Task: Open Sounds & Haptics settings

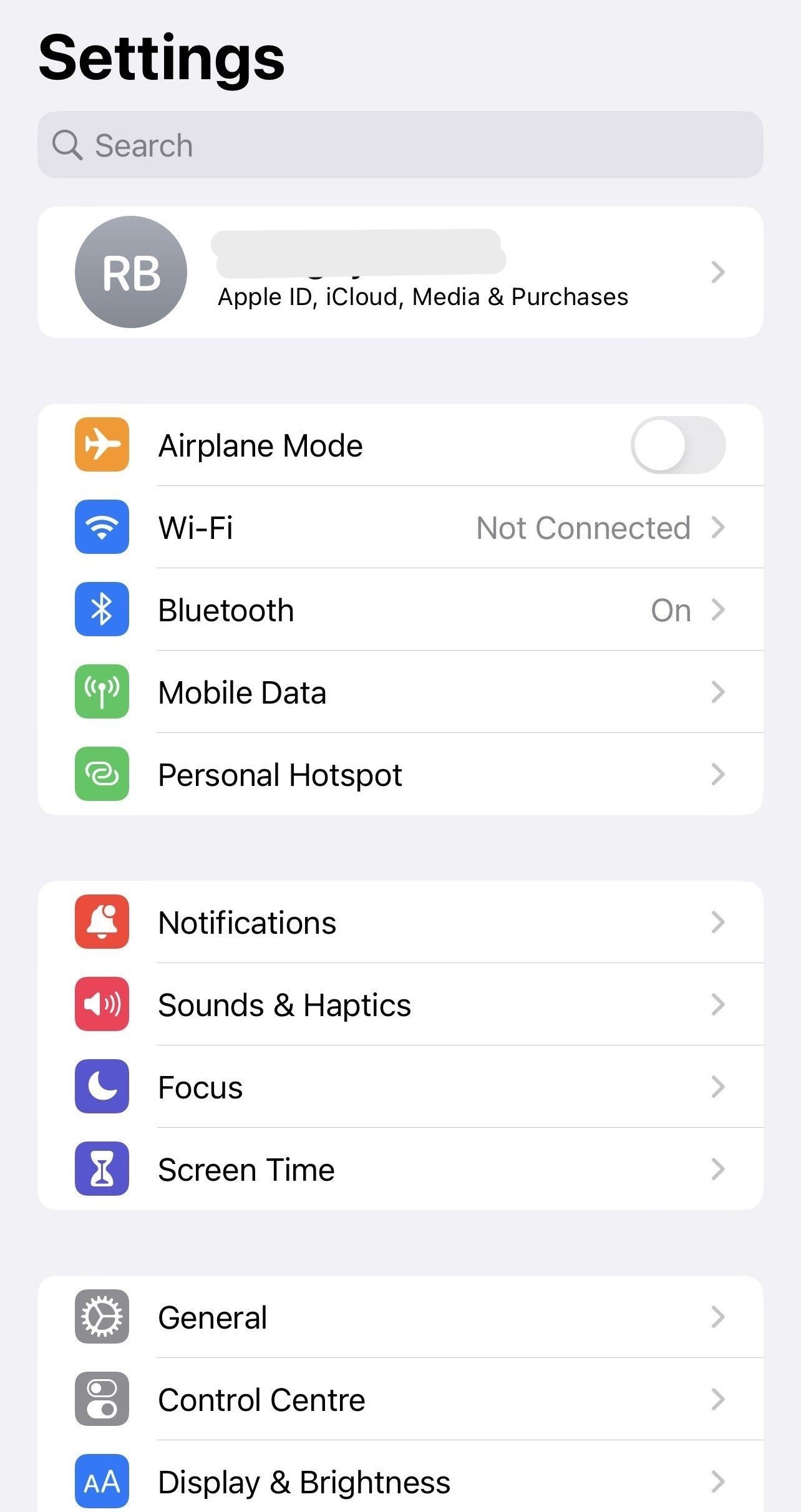Action: (400, 1004)
